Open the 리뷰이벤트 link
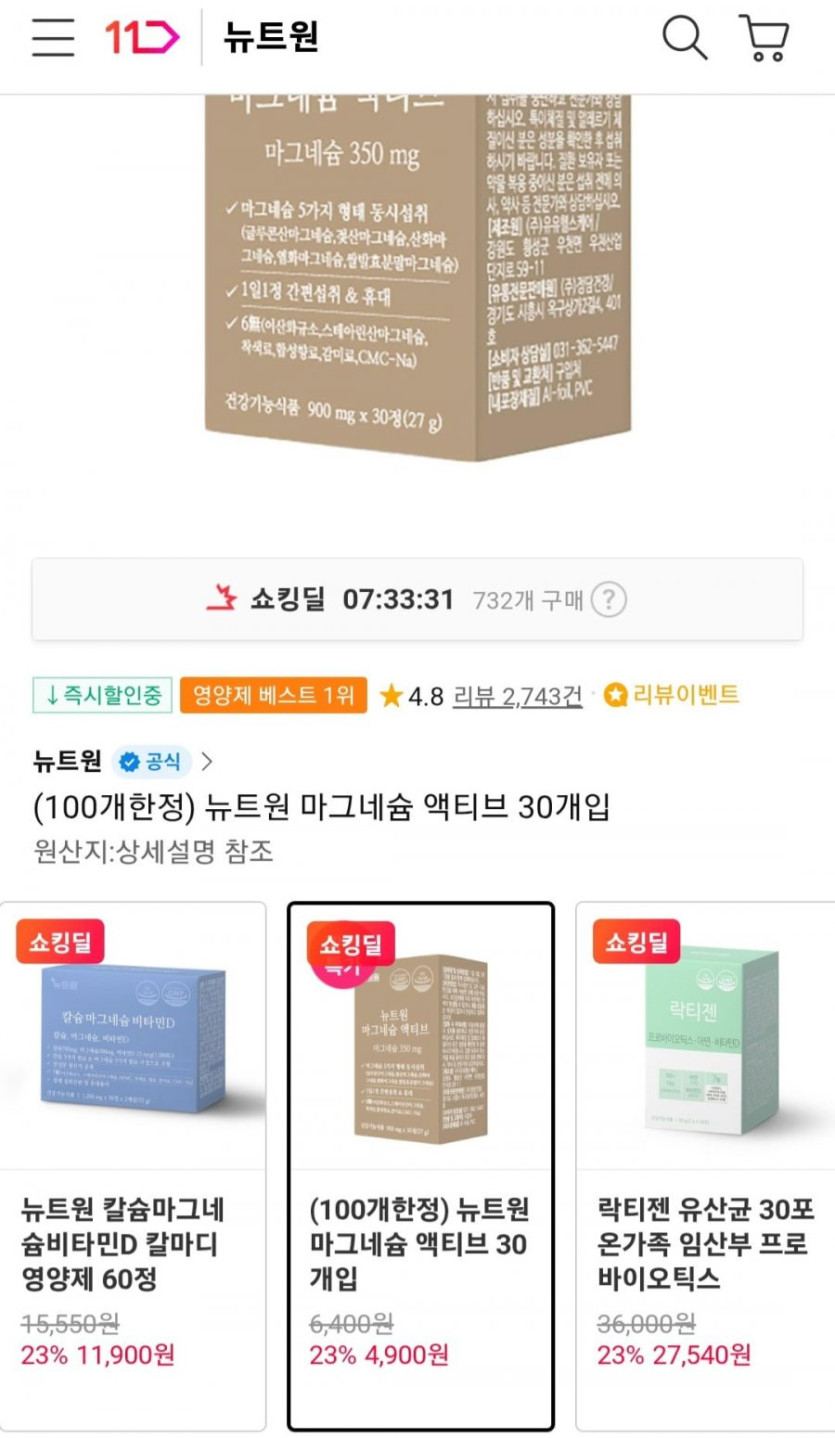 coord(672,694)
